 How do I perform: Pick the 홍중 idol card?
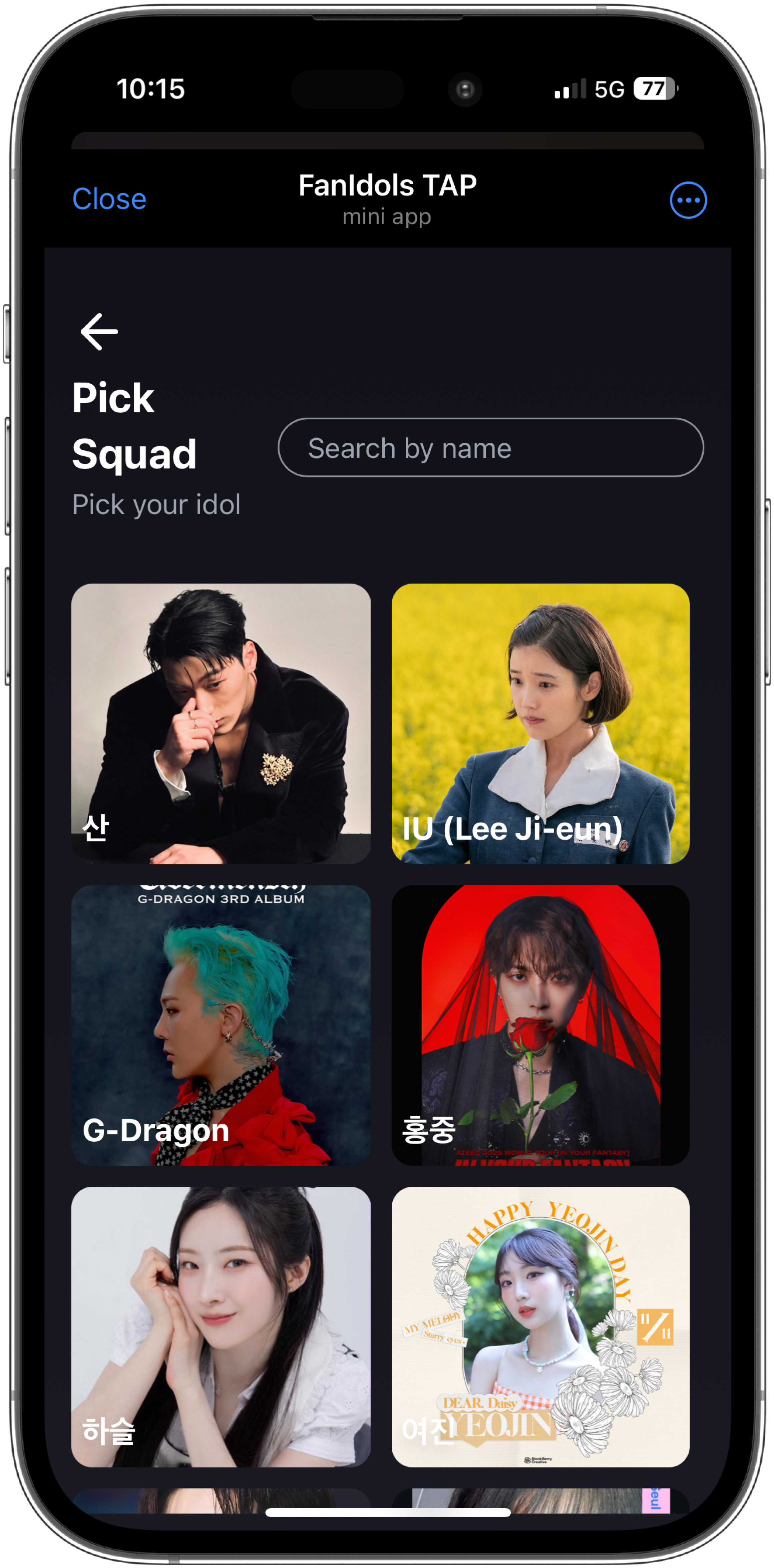click(540, 1025)
